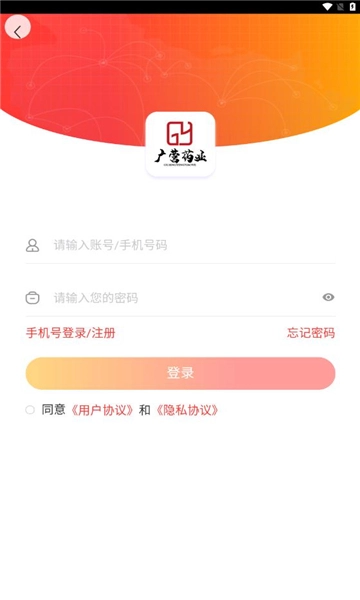This screenshot has width=360, height=600.
Task: Open the 《用户协议》 link
Action: tap(102, 410)
